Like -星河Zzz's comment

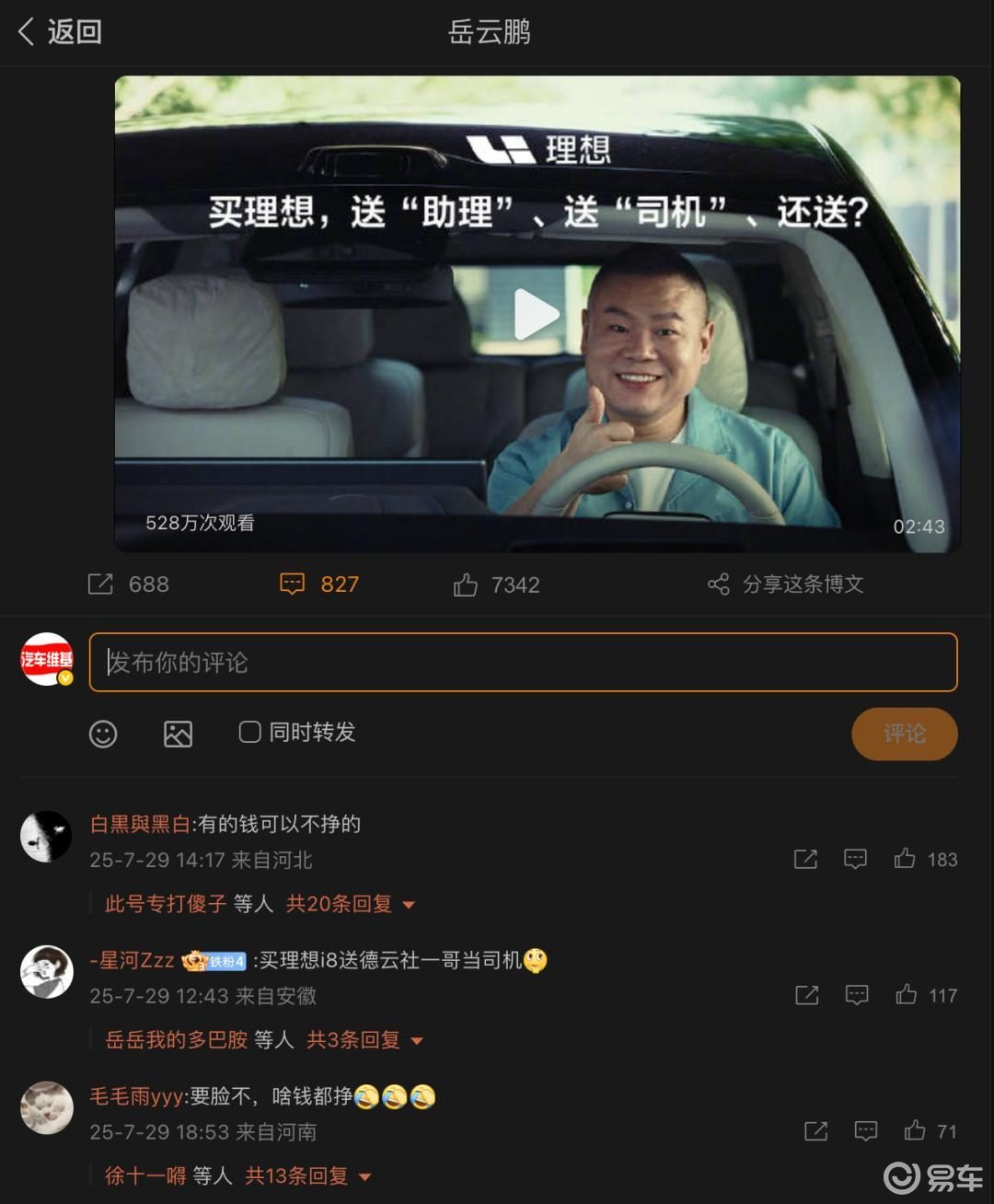[x=907, y=995]
